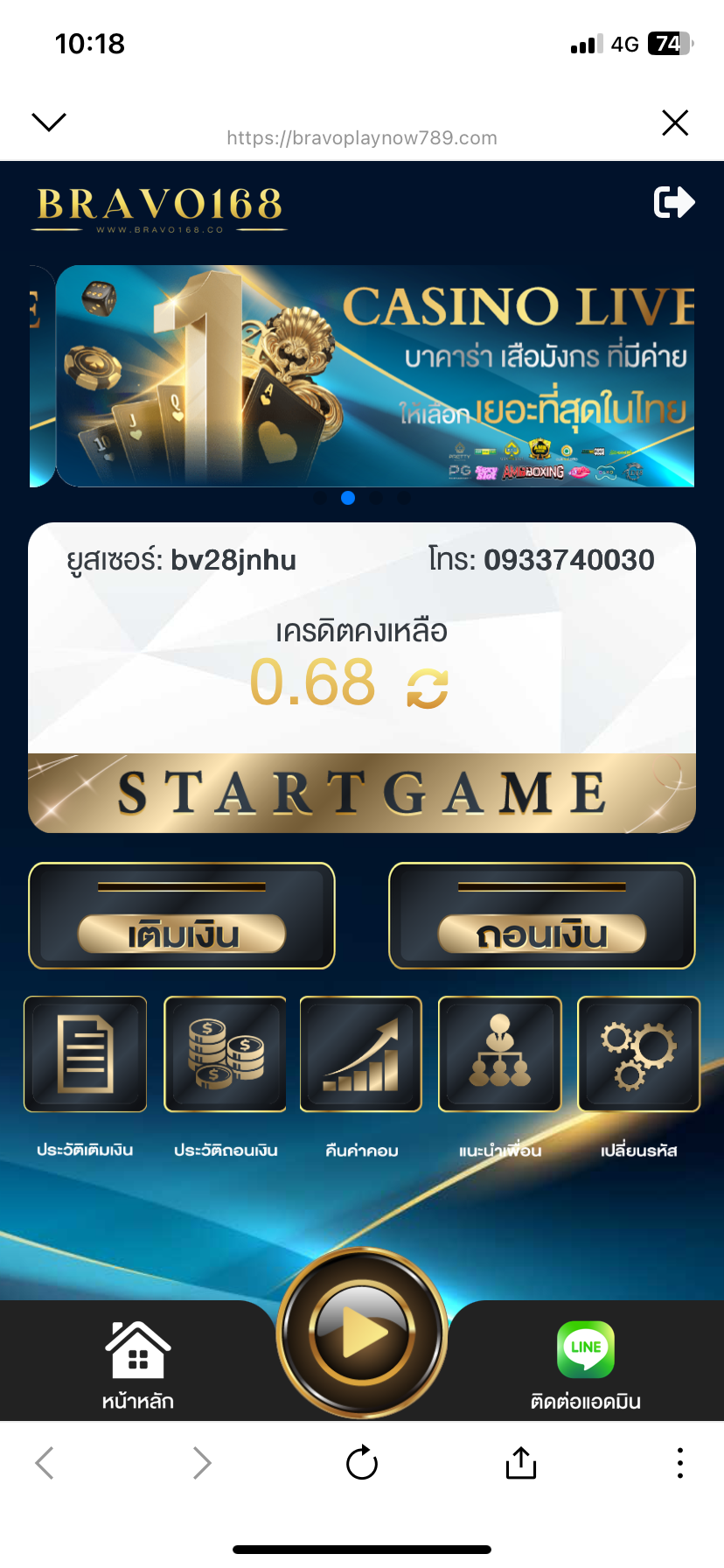
Task: Open เปลี่ยนรหัส change password settings
Action: [639, 1054]
